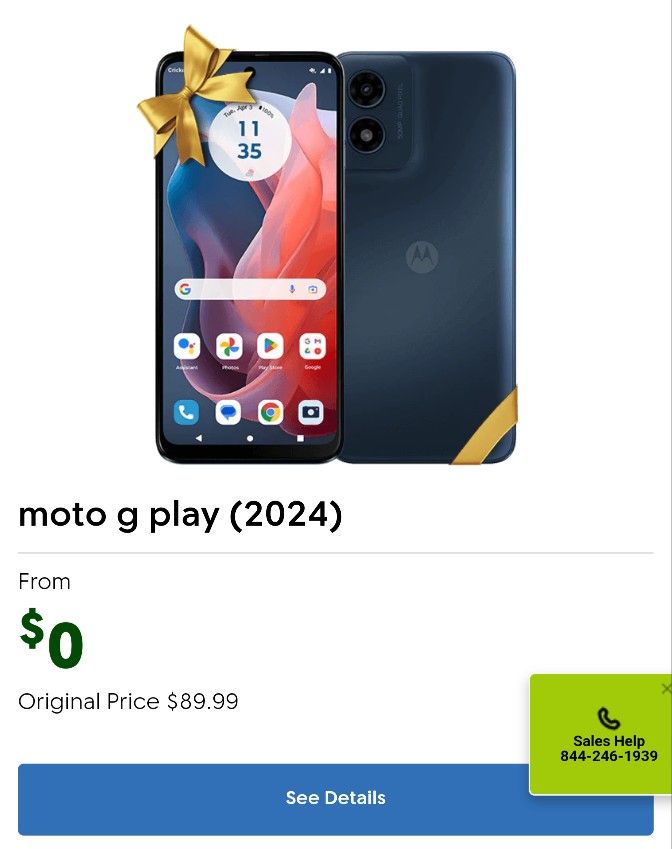
Task: Open the moto g play product image
Action: [327, 245]
